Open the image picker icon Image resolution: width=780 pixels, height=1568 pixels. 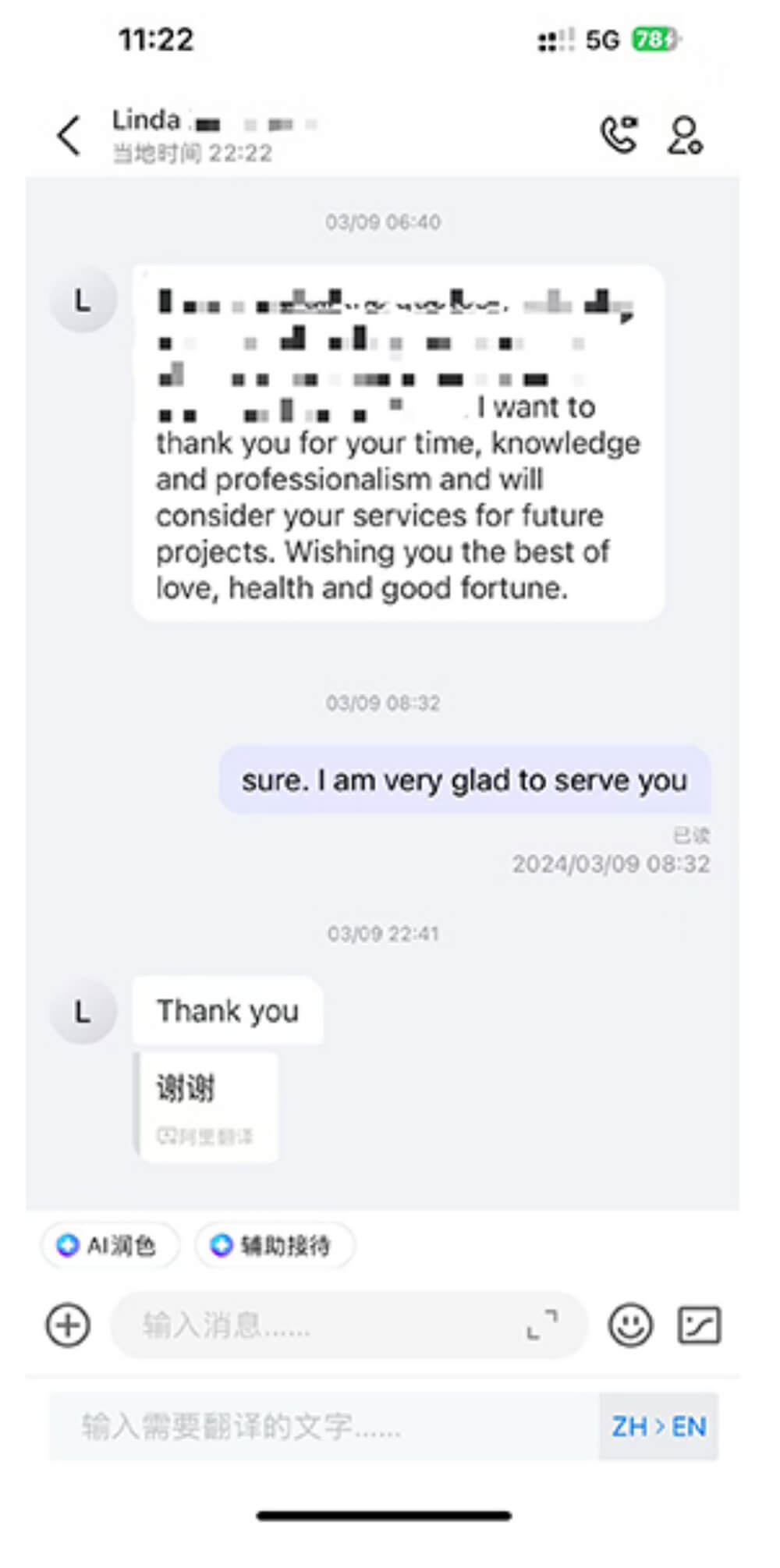pyautogui.click(x=698, y=1325)
